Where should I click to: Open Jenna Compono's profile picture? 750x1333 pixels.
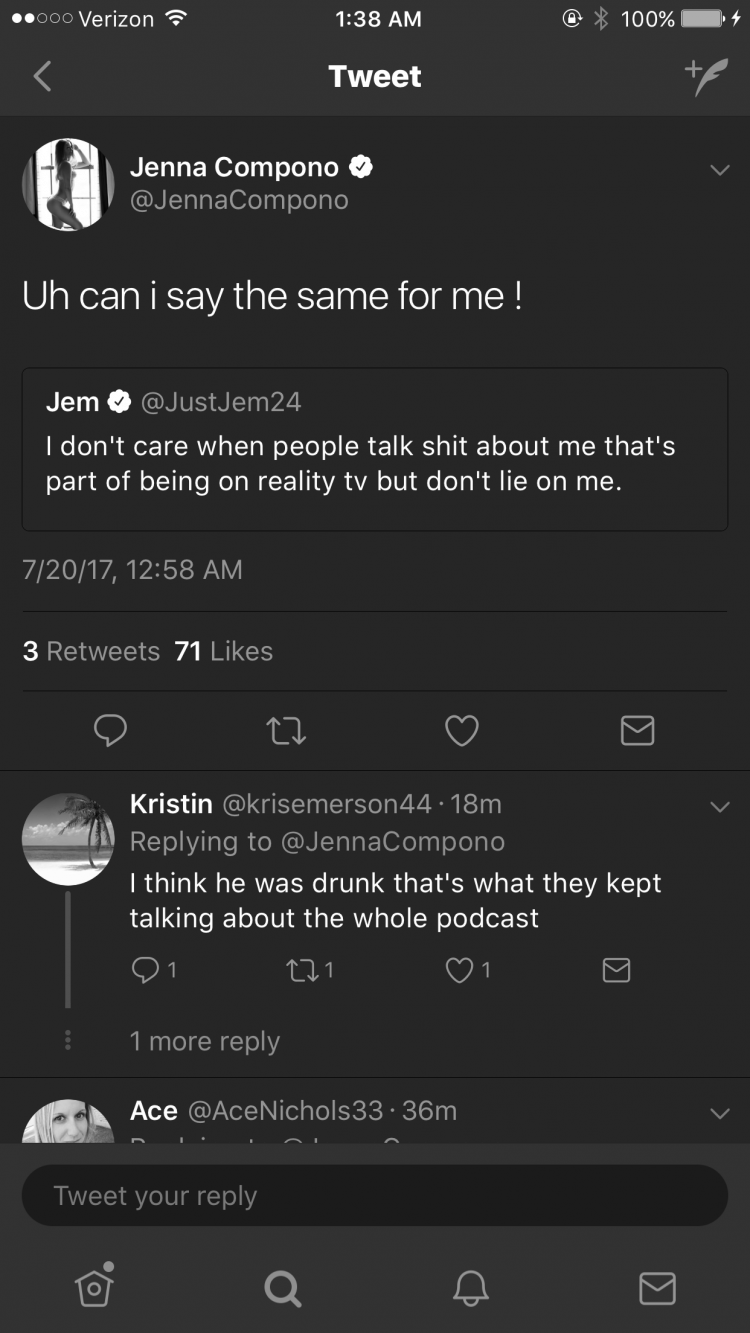pyautogui.click(x=68, y=185)
